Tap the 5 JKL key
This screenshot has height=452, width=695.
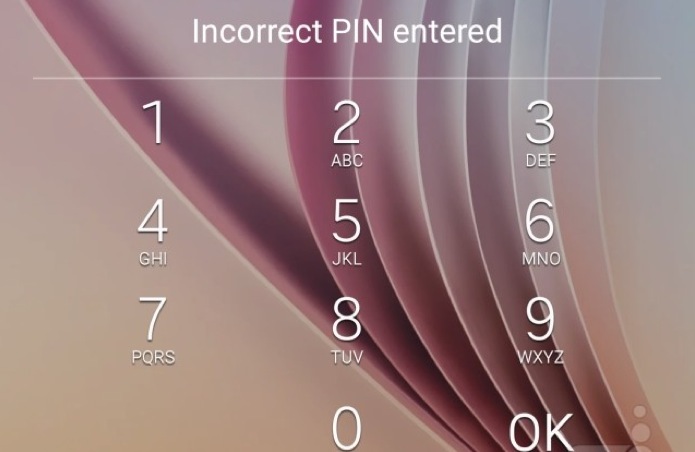coord(346,230)
